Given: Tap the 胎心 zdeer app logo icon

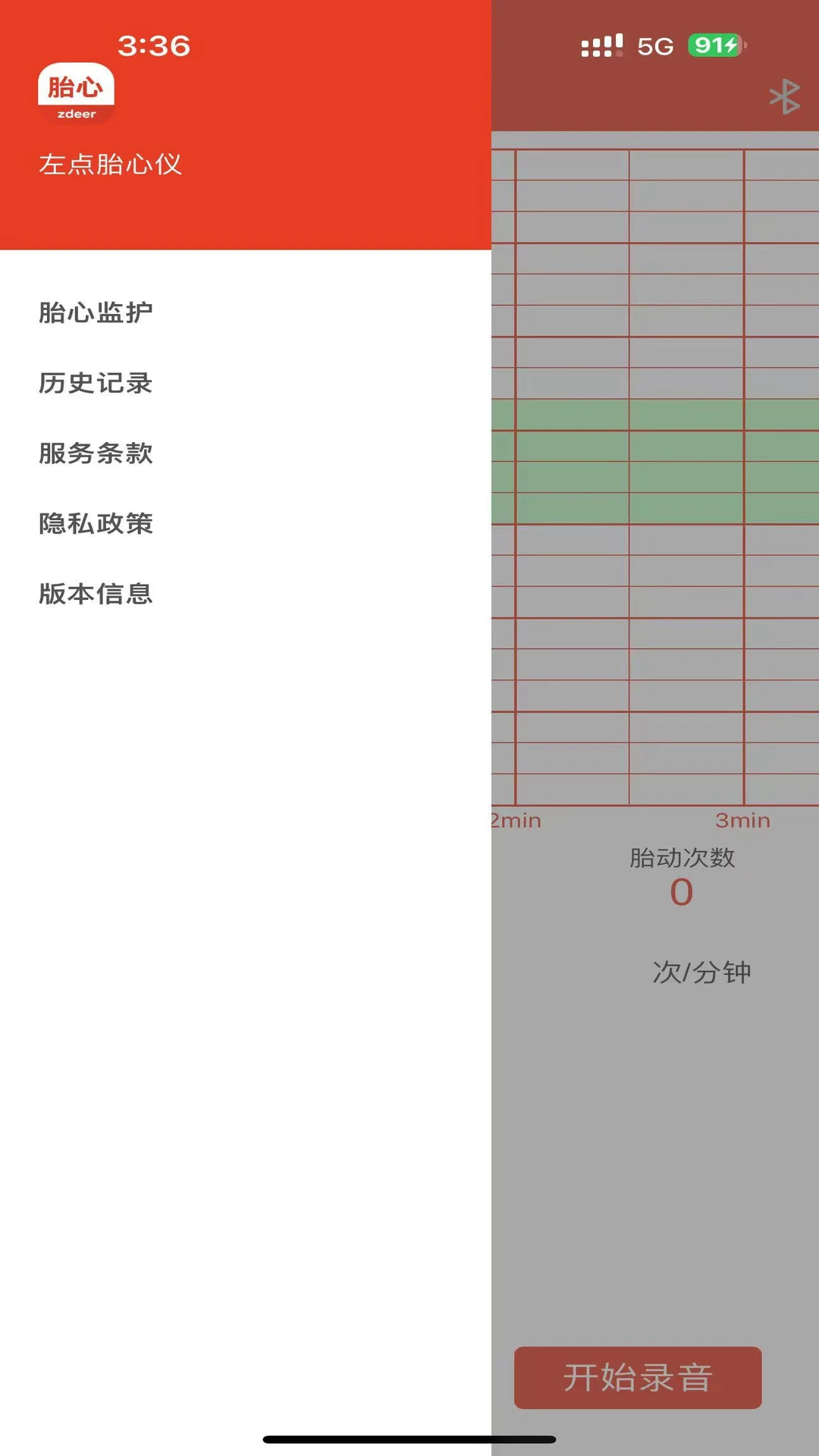Looking at the screenshot, I should click(x=75, y=90).
